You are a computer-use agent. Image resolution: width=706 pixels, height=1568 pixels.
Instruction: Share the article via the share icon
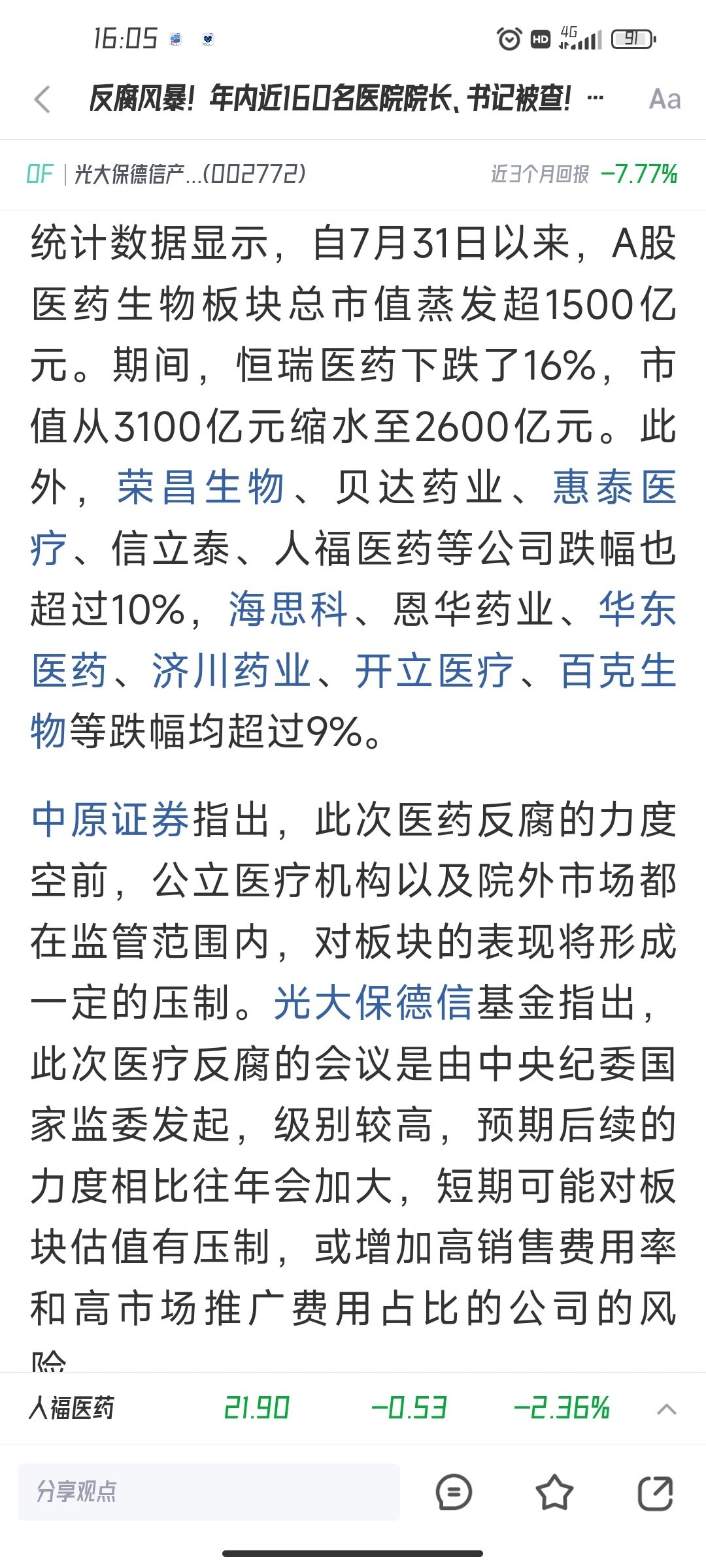pyautogui.click(x=655, y=1492)
